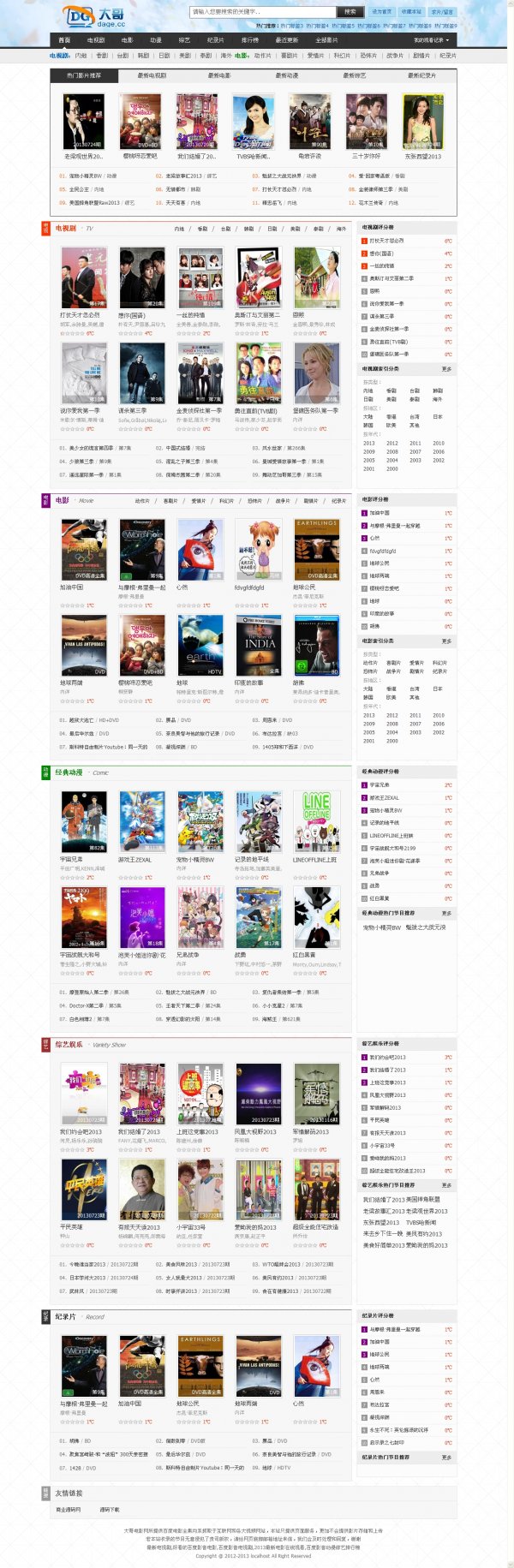Click the 搜索 search button
The width and height of the screenshot is (514, 1568).
point(350,12)
